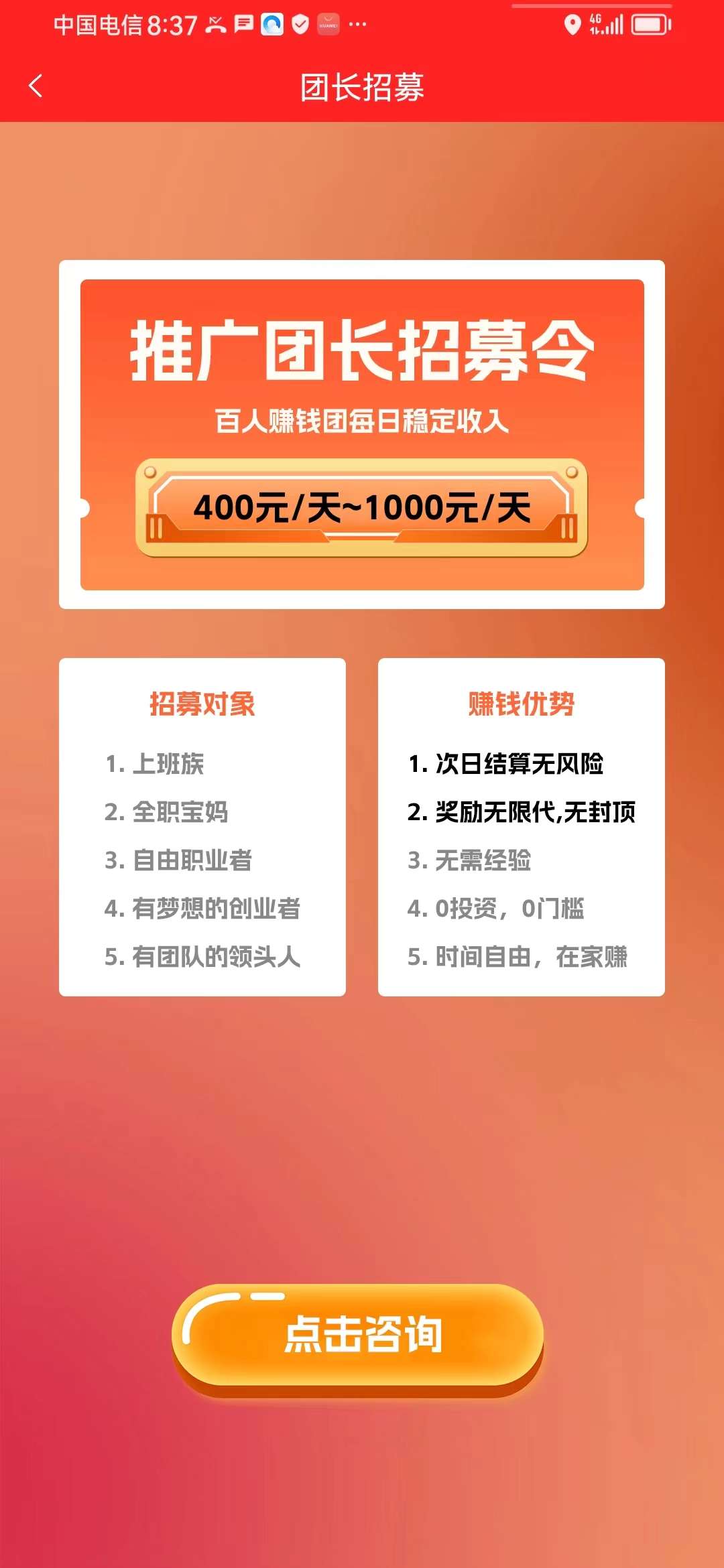This screenshot has width=724, height=1568.
Task: Go back using the top-left arrow
Action: click(x=36, y=86)
